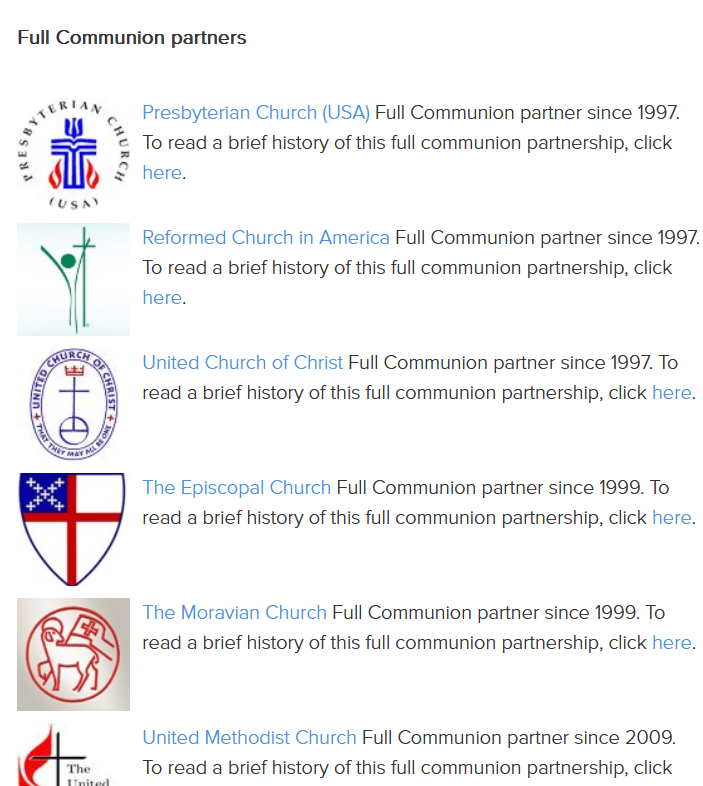Open the United Methodist Church link
Screen dimensions: 703x786
tap(250, 738)
